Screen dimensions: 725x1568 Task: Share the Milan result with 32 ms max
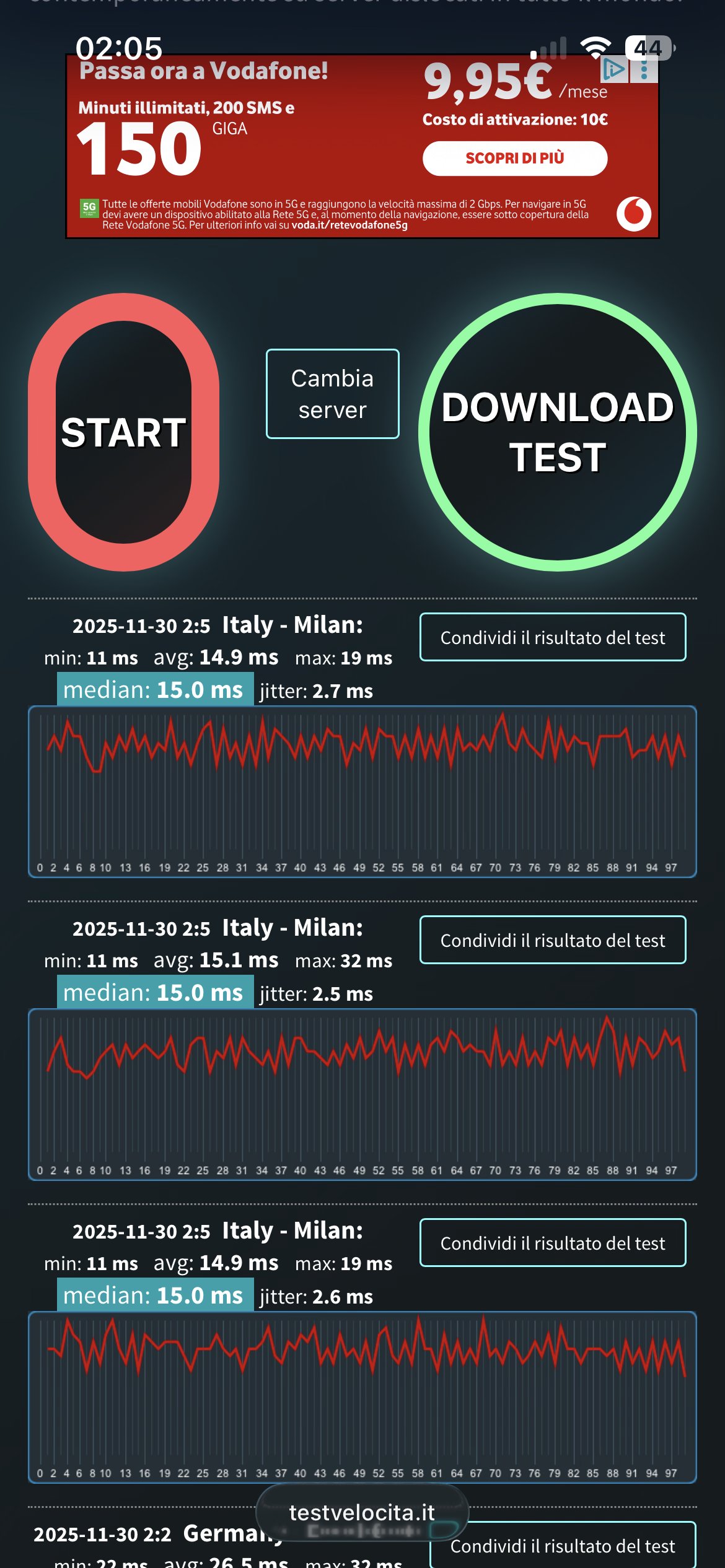click(552, 940)
